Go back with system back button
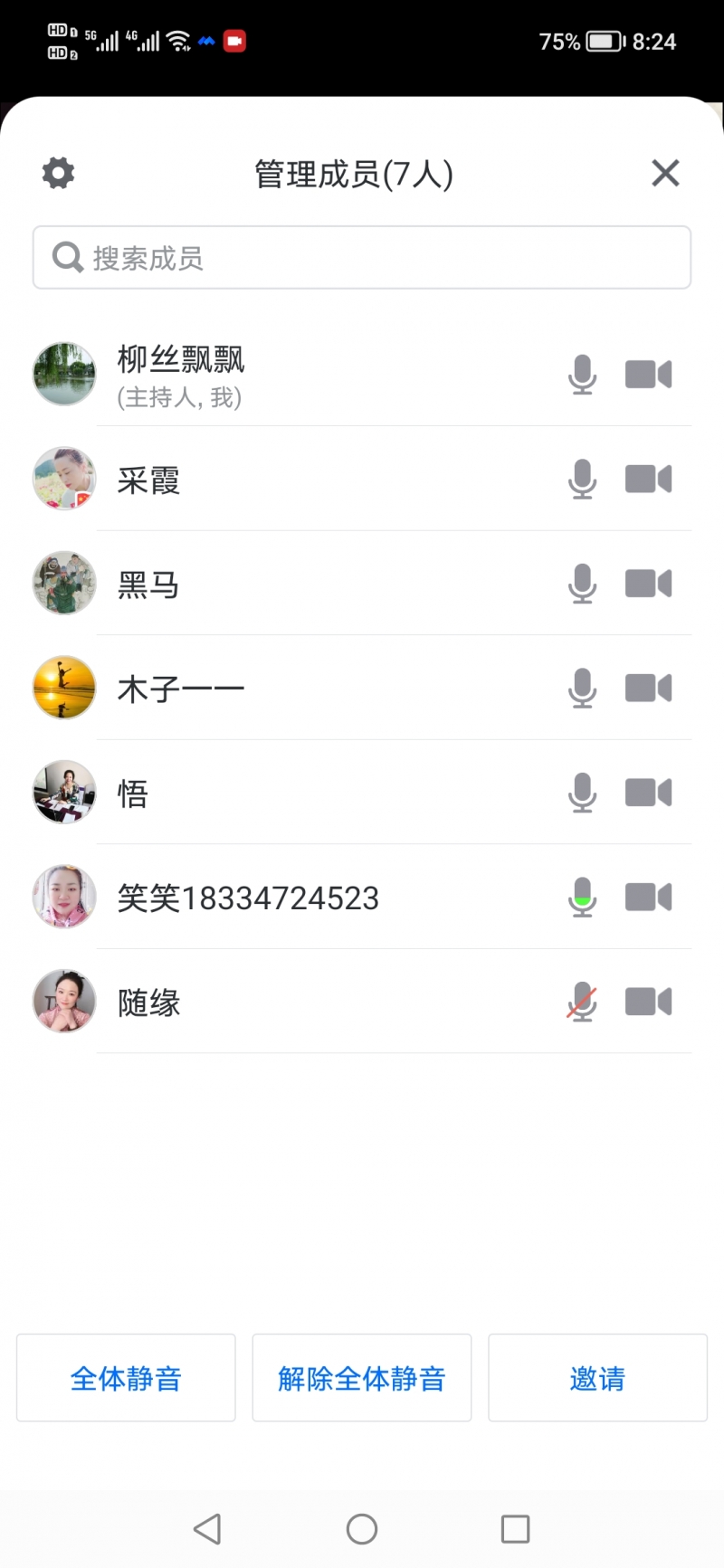 207,1529
